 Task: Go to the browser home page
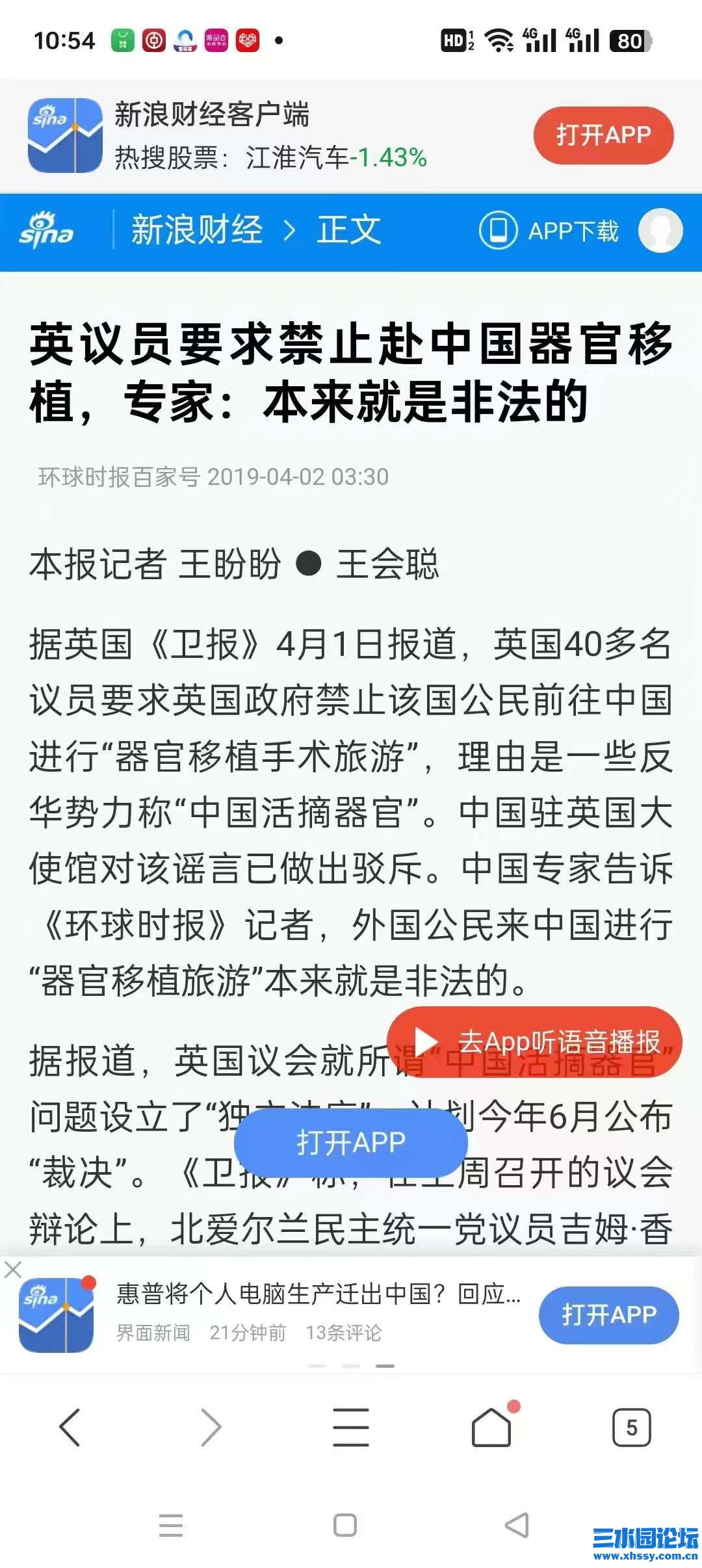(491, 1428)
